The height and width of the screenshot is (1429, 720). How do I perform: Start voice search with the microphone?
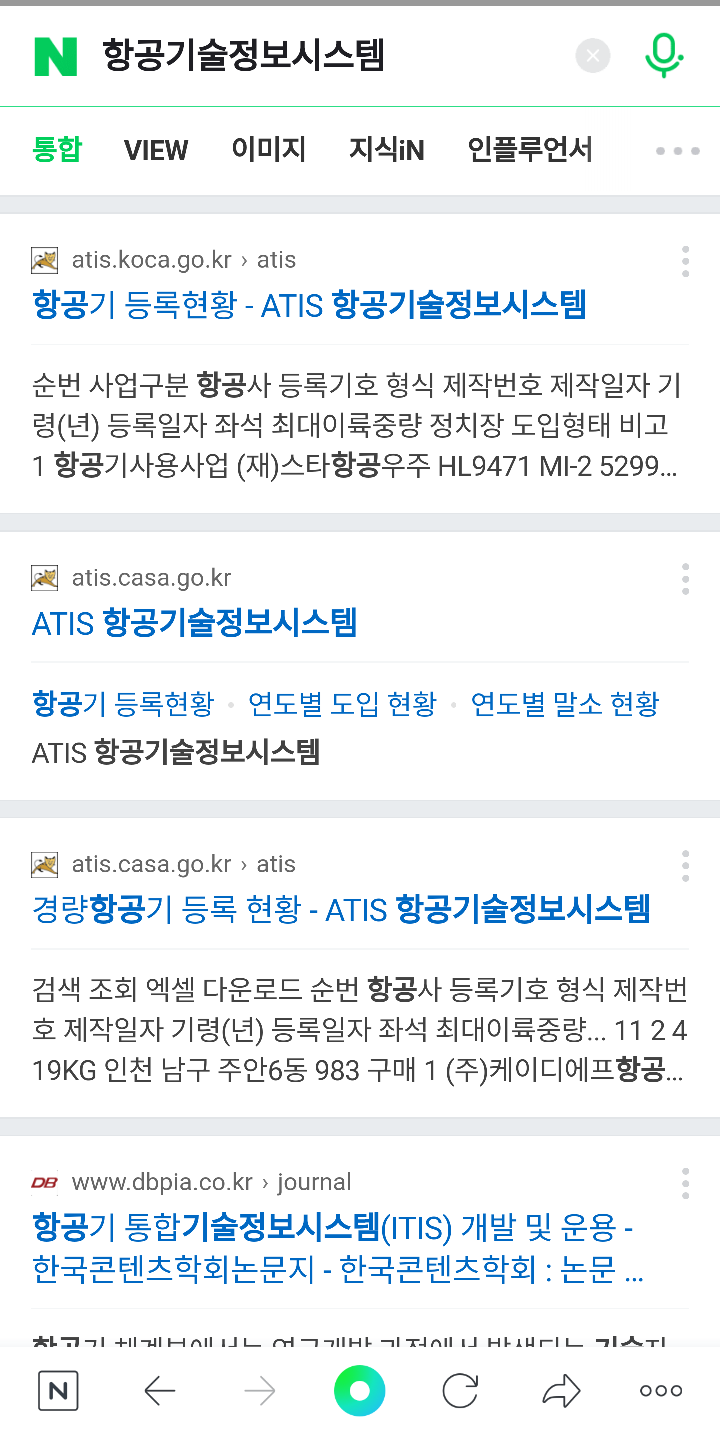(x=663, y=56)
